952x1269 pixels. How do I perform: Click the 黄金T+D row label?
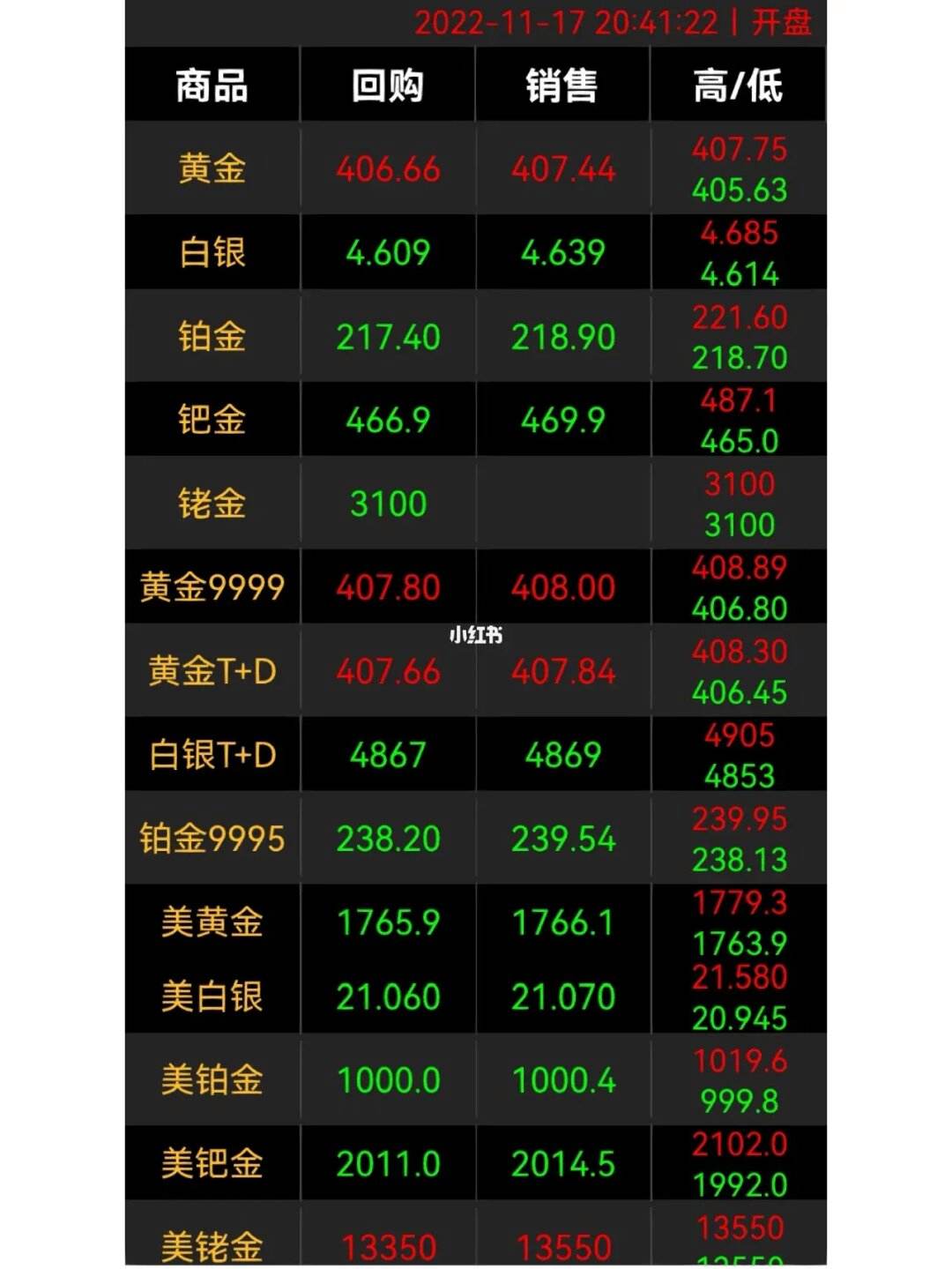212,670
